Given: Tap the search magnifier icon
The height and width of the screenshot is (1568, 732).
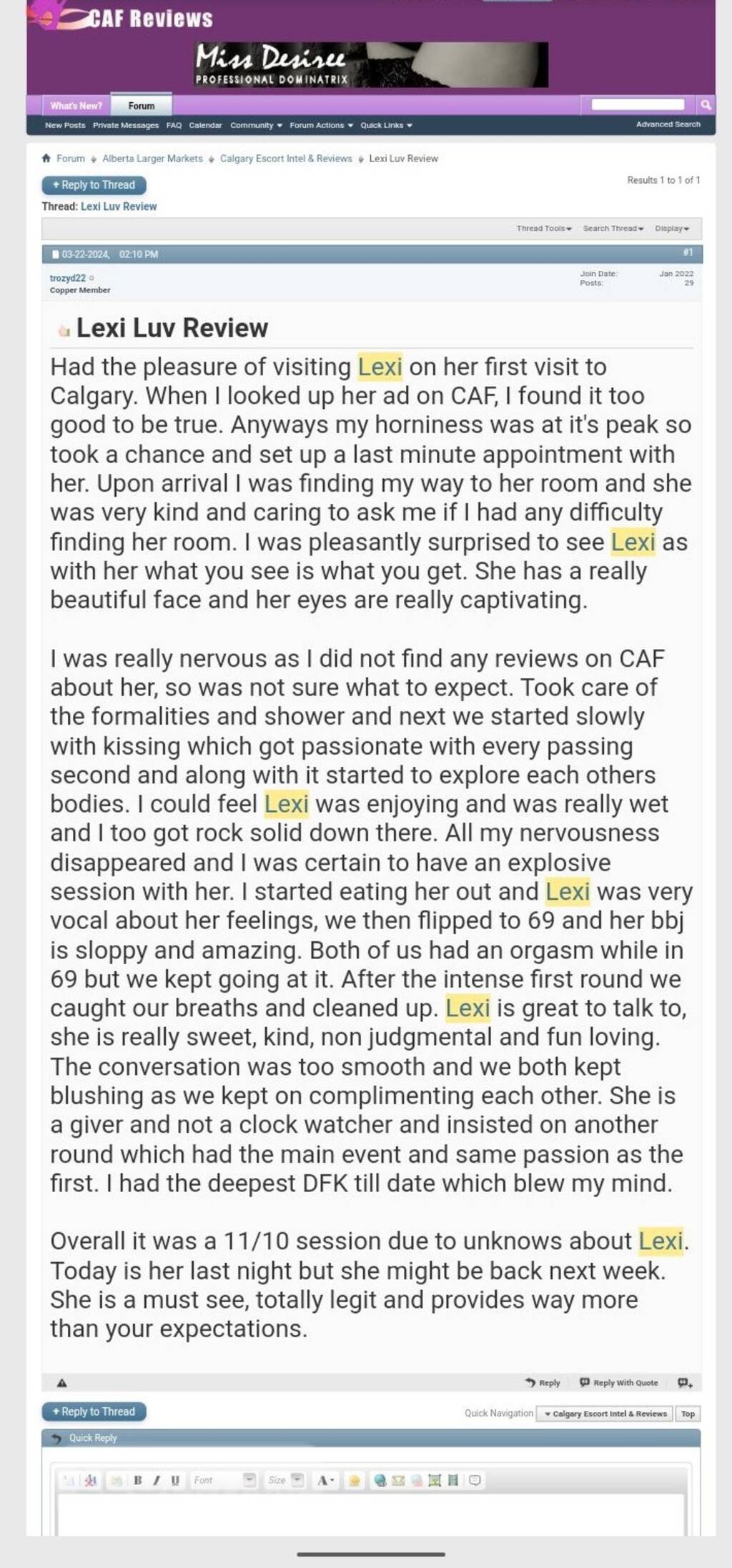Looking at the screenshot, I should (706, 105).
